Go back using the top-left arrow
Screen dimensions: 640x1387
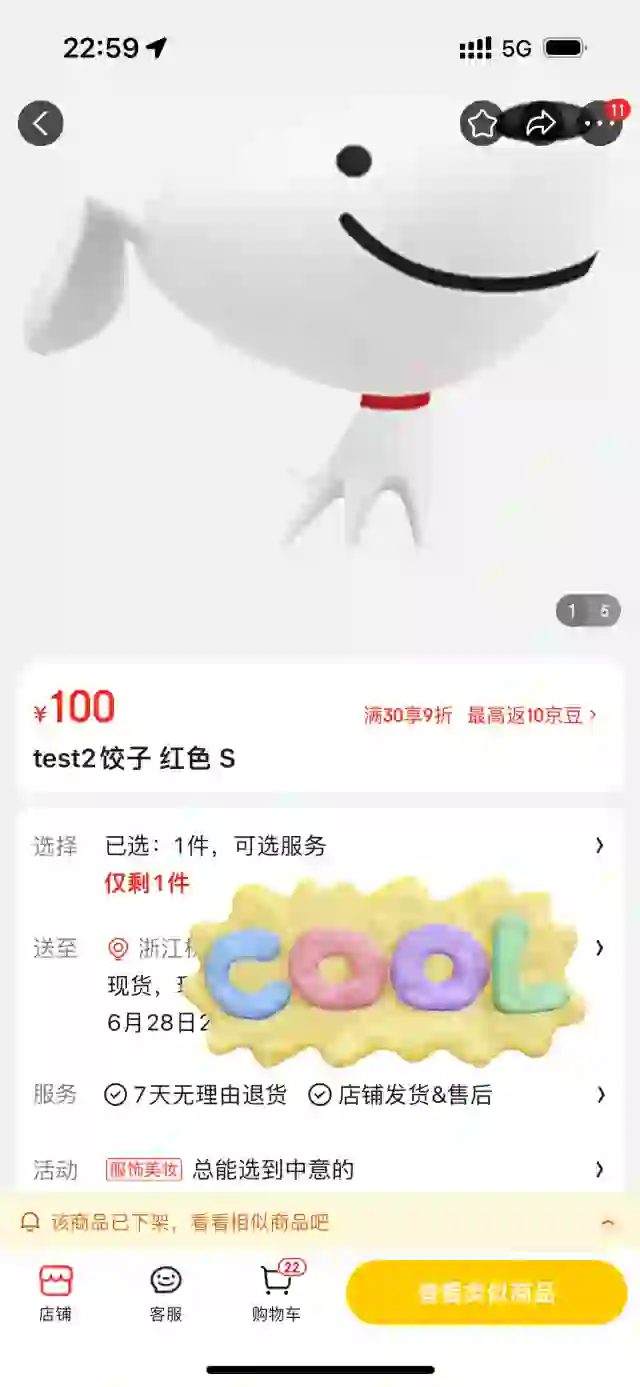[41, 124]
